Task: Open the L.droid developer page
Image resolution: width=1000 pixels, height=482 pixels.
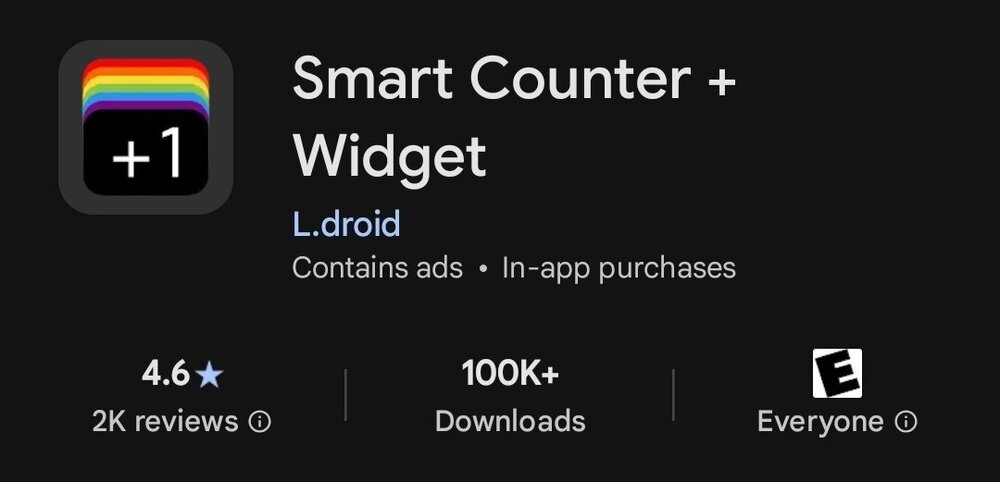Action: tap(346, 223)
